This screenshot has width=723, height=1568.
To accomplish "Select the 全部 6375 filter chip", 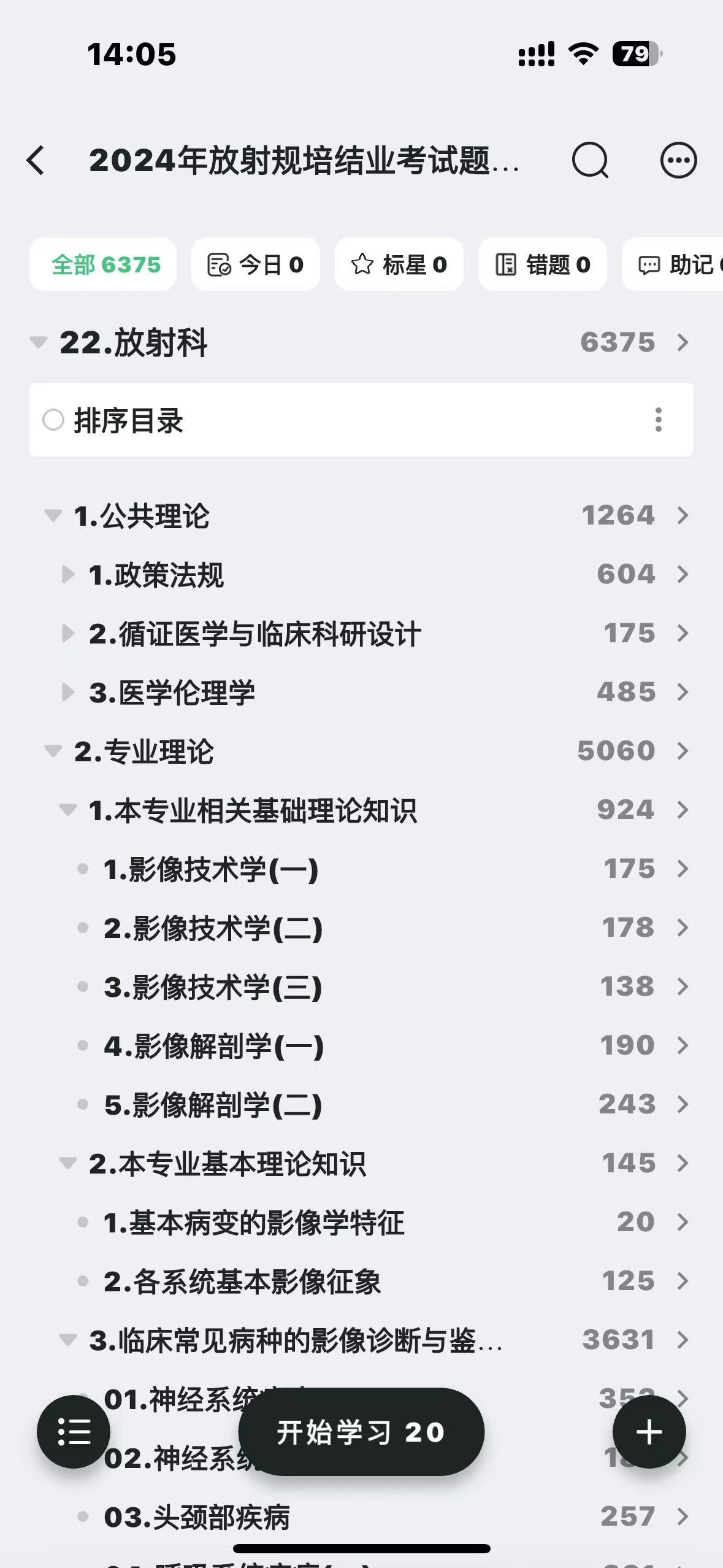I will (103, 264).
